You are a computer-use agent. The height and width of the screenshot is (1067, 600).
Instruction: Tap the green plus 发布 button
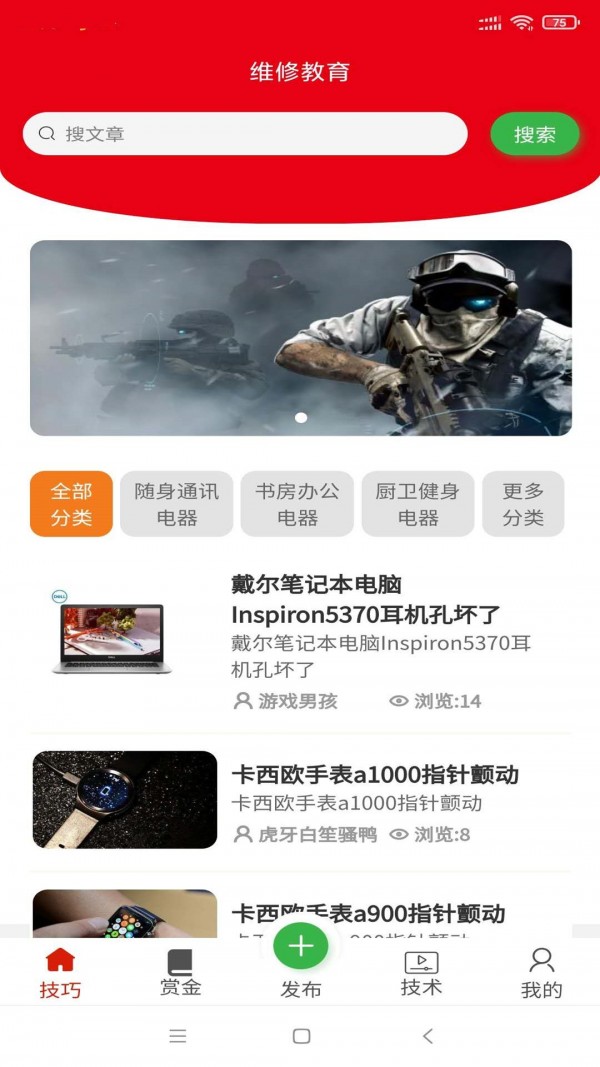click(300, 947)
